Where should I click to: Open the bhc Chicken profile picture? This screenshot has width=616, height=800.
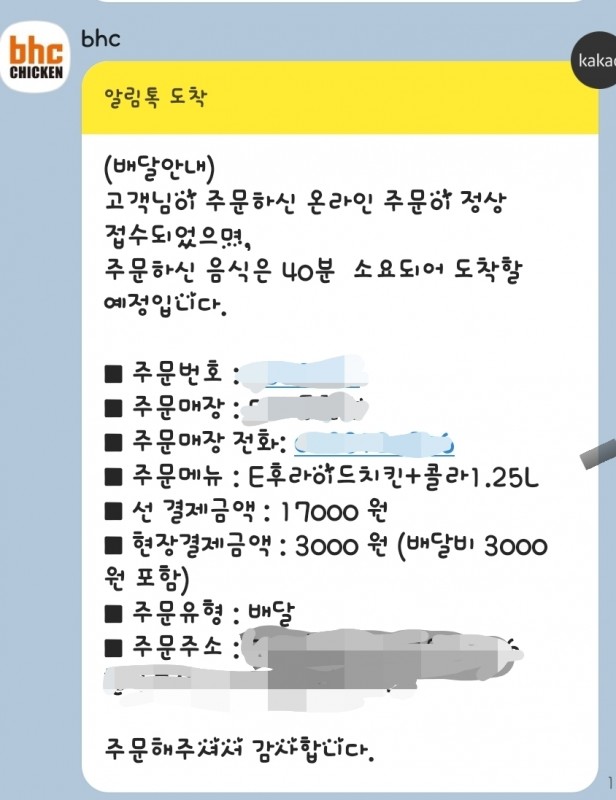(x=37, y=58)
